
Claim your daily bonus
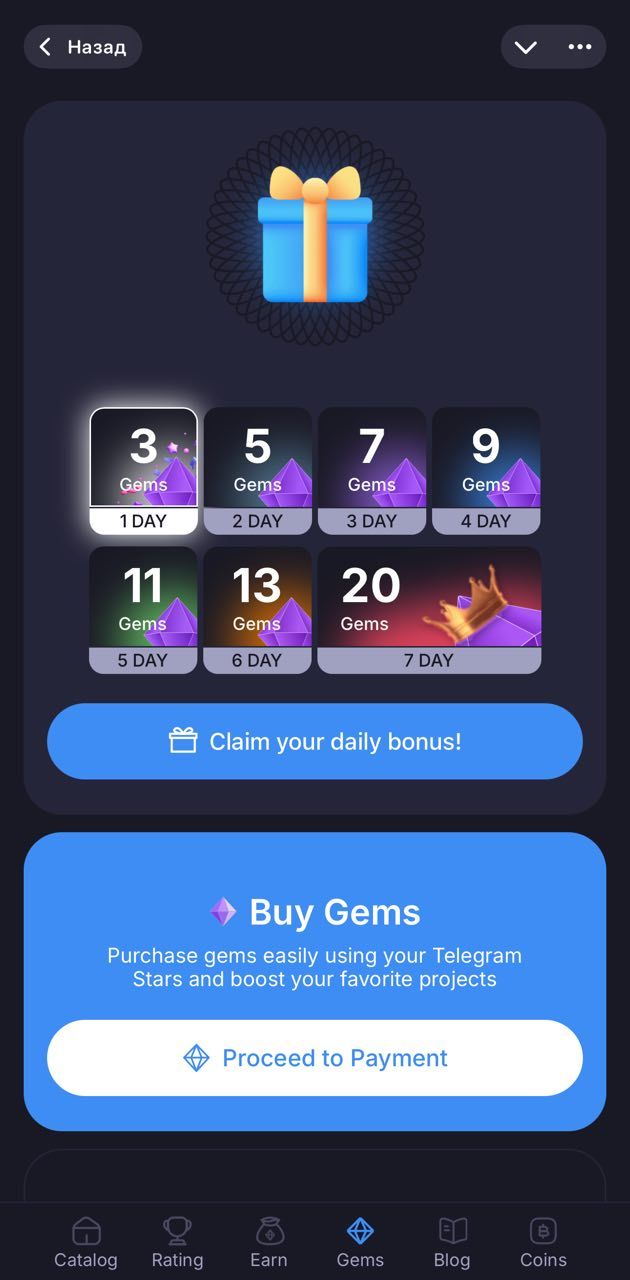pos(315,741)
